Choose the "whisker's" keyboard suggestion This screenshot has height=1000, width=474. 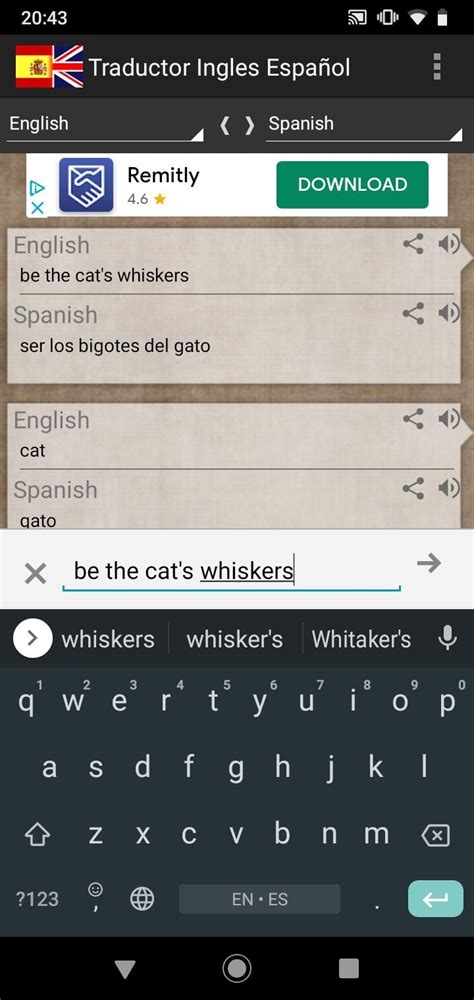[235, 639]
